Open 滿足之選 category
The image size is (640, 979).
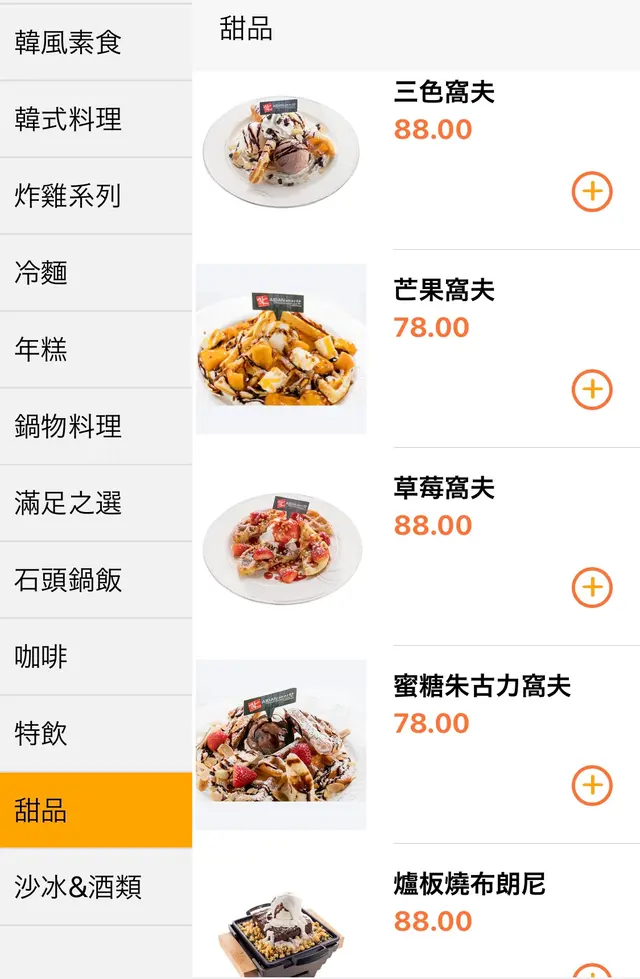tap(95, 503)
